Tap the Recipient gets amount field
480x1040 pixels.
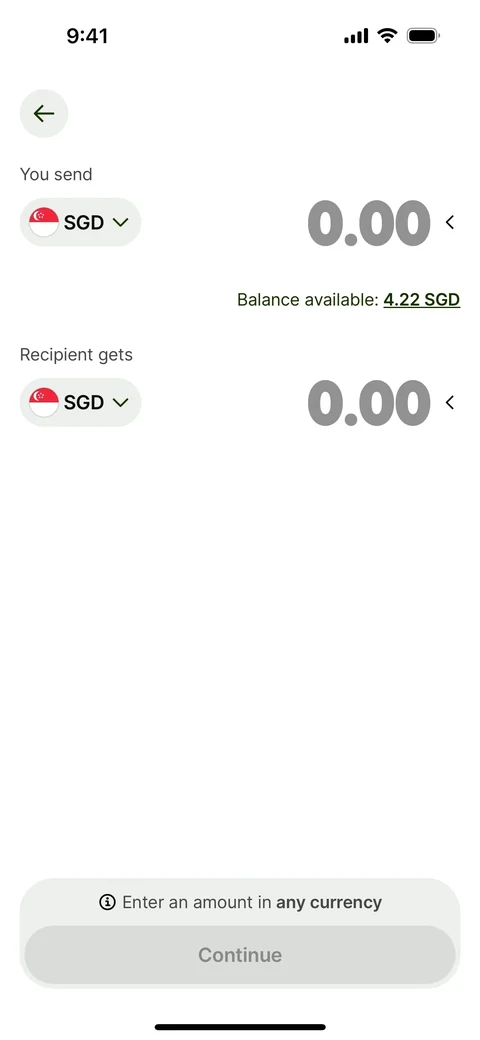pyautogui.click(x=369, y=403)
